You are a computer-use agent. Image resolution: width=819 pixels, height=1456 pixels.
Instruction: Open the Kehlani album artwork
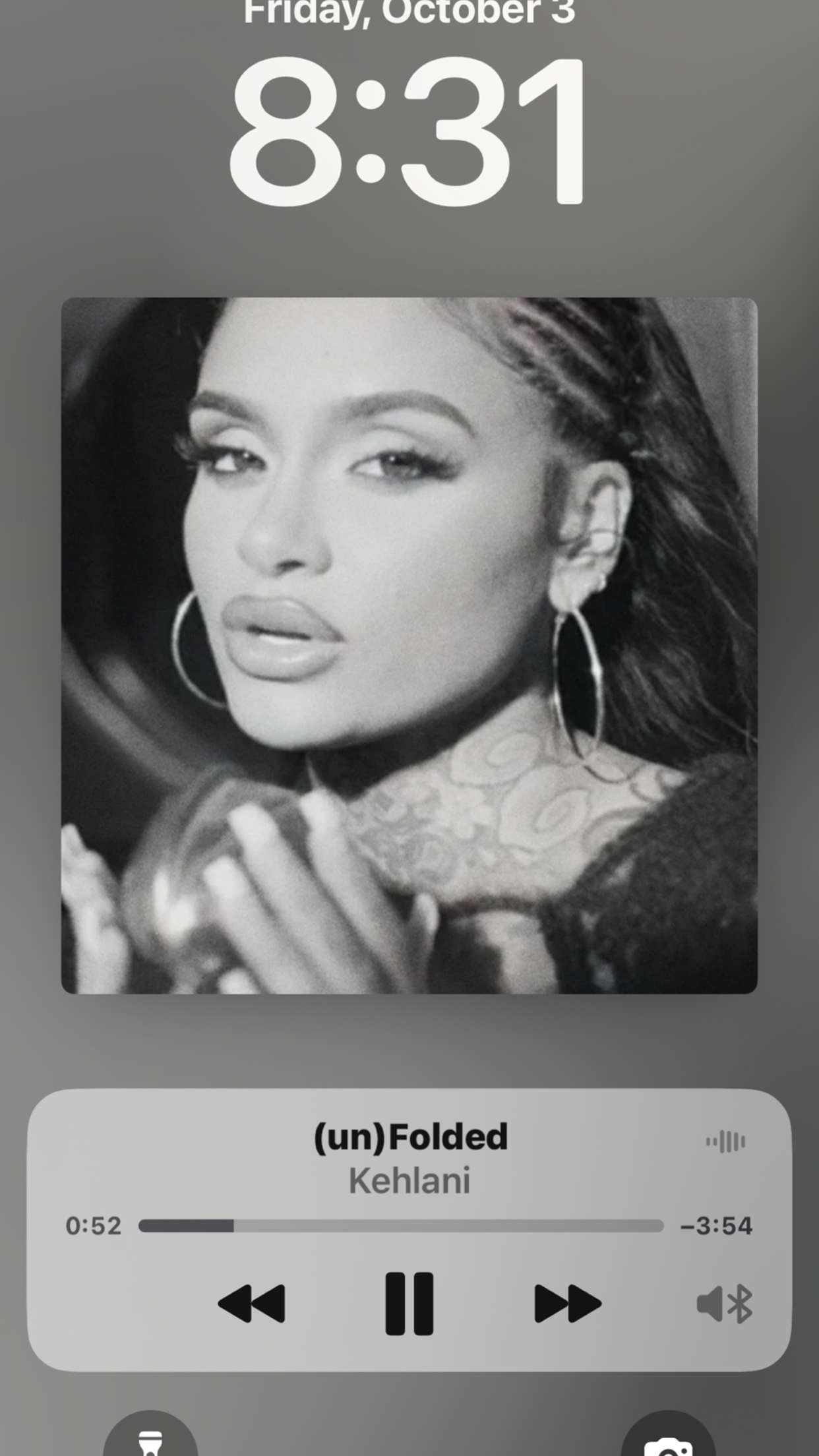coord(409,645)
